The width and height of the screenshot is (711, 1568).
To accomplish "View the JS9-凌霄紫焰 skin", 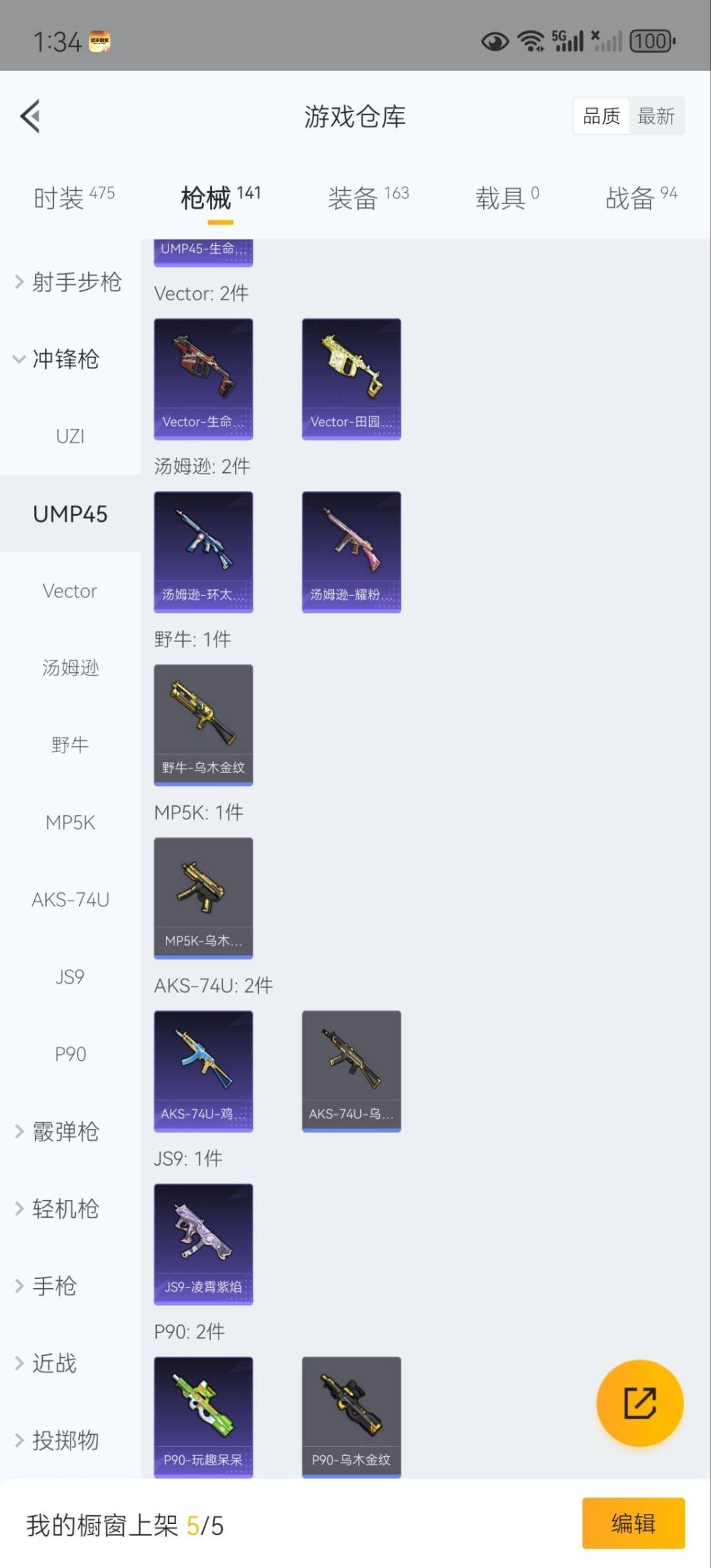I will pos(203,1244).
